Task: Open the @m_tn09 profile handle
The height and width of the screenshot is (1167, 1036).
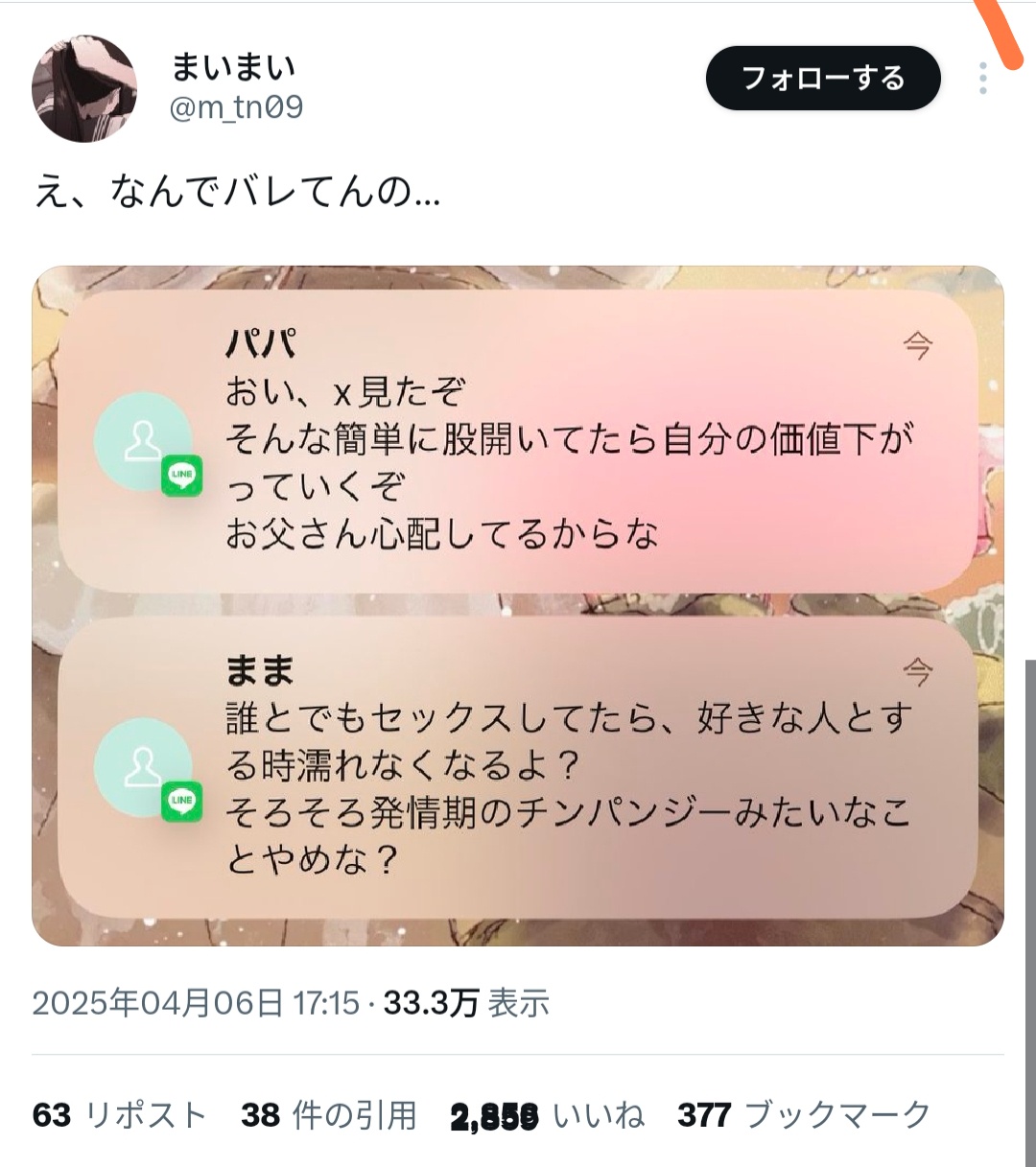Action: (x=236, y=106)
